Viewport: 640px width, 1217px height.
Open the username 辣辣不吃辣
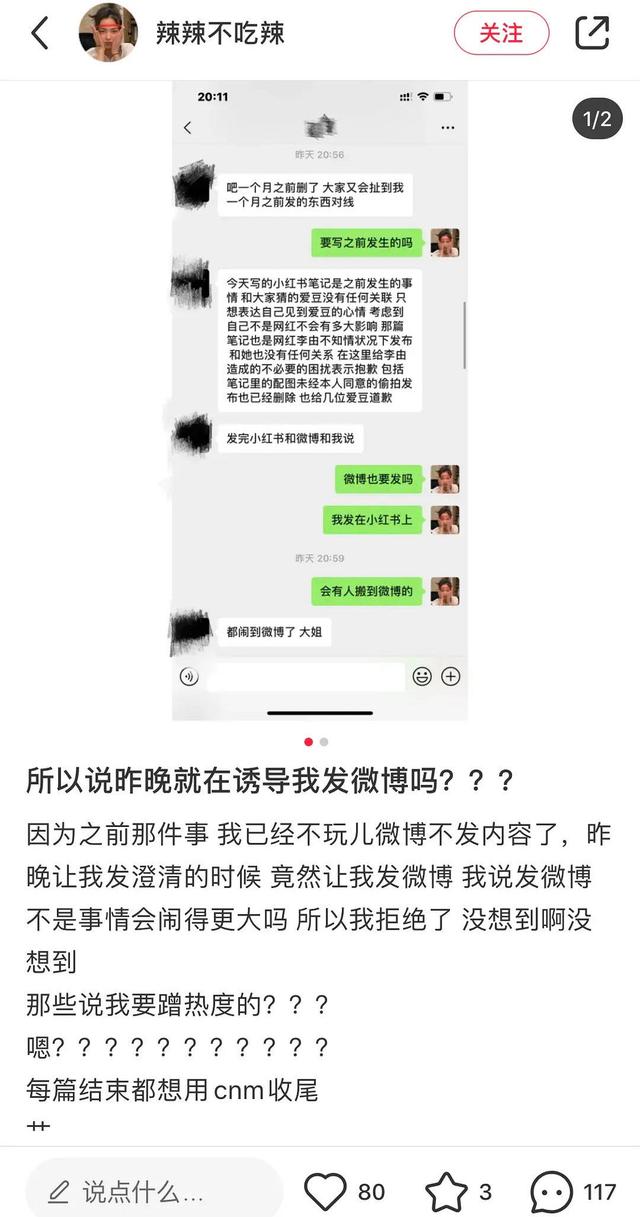coord(220,33)
